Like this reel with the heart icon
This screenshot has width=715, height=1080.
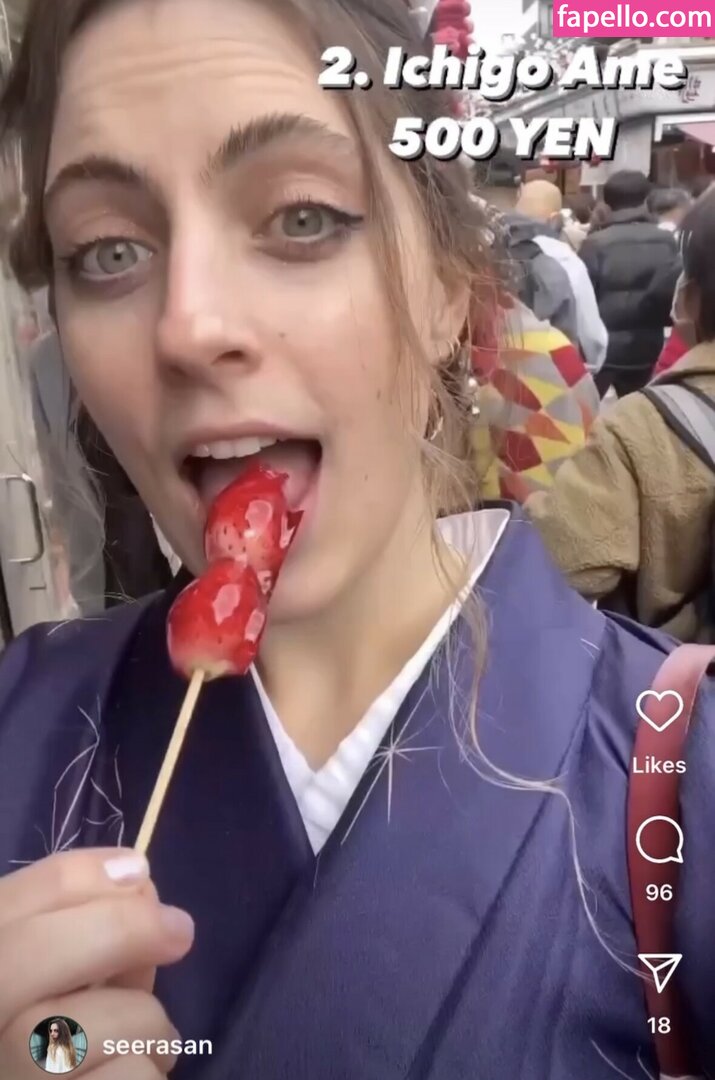coord(659,710)
